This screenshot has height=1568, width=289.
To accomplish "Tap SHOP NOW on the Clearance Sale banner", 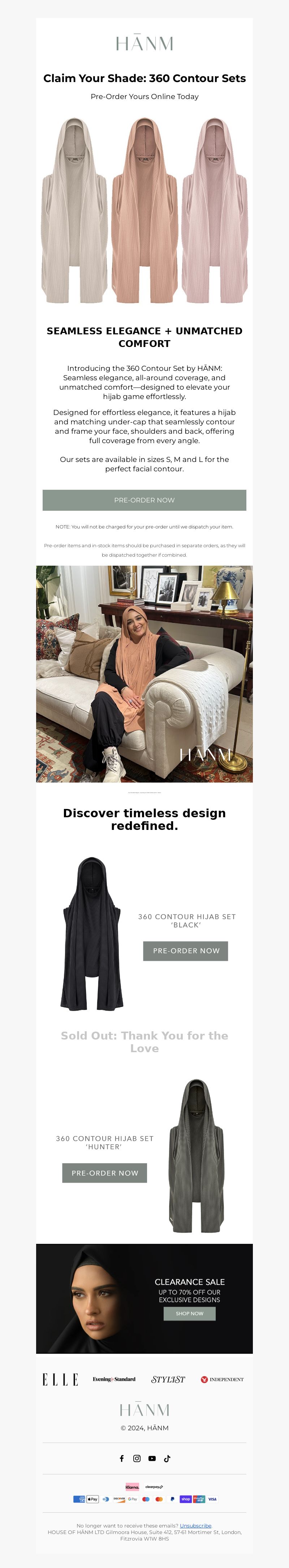I will 189,1314.
